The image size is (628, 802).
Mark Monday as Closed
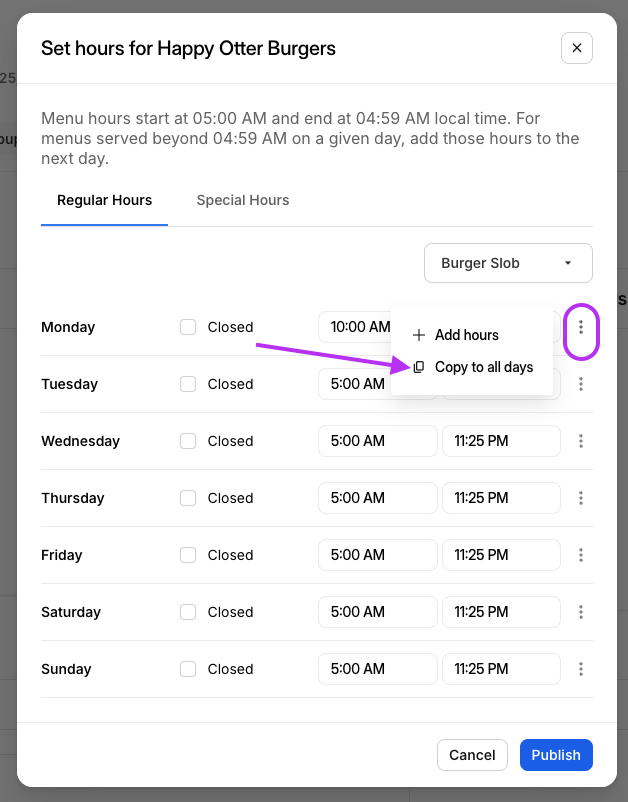click(x=188, y=327)
